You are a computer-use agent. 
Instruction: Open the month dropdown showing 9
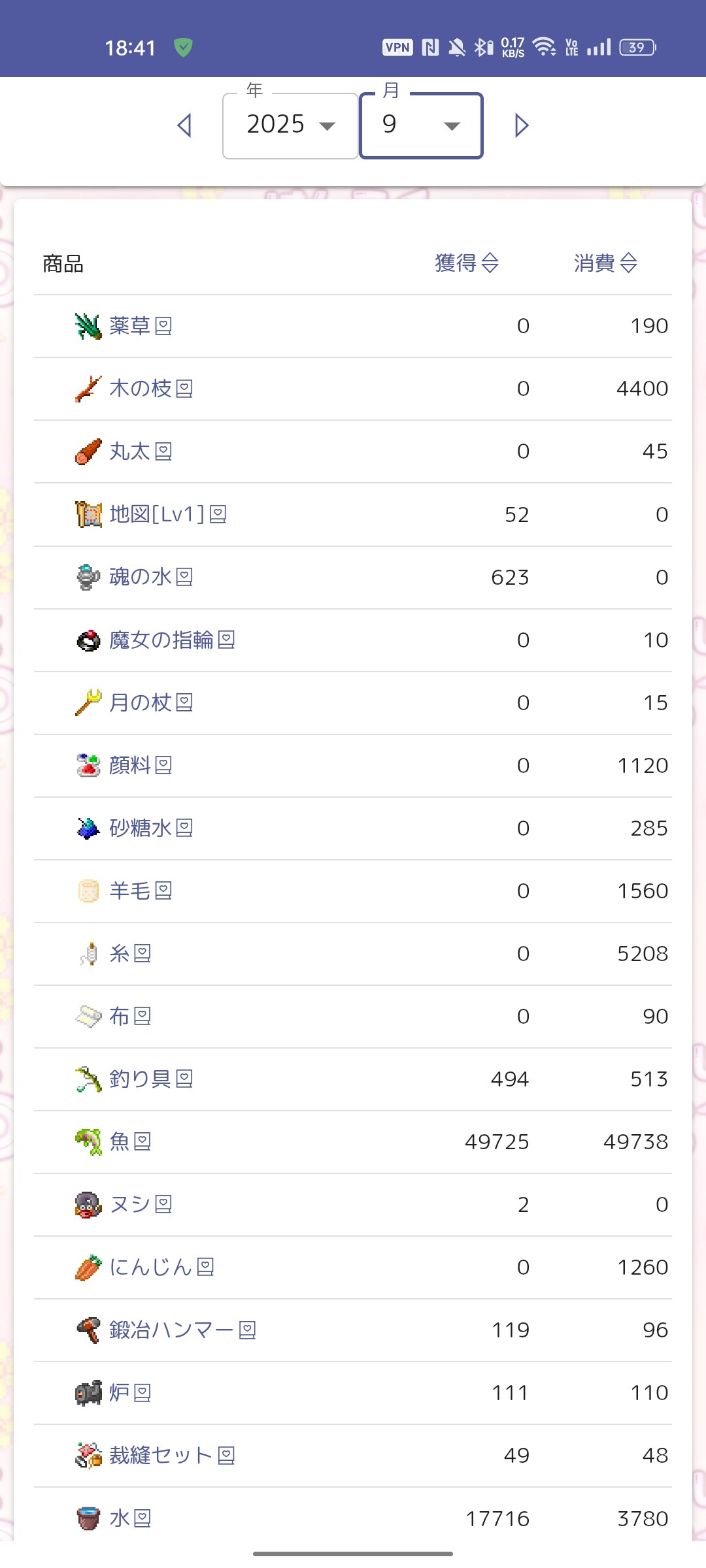pyautogui.click(x=421, y=125)
